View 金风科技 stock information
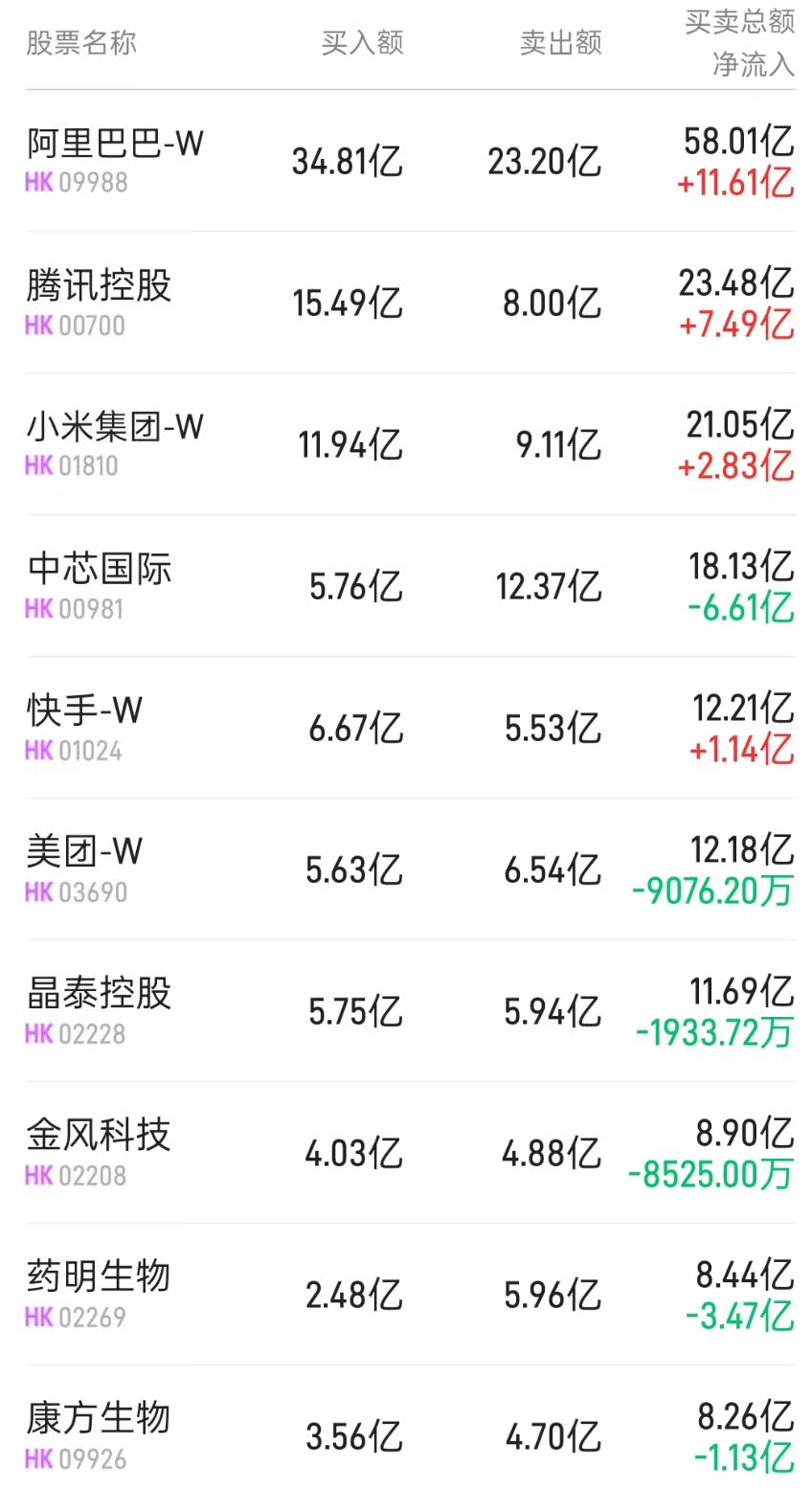This screenshot has height=1489, width=812. (x=98, y=1136)
